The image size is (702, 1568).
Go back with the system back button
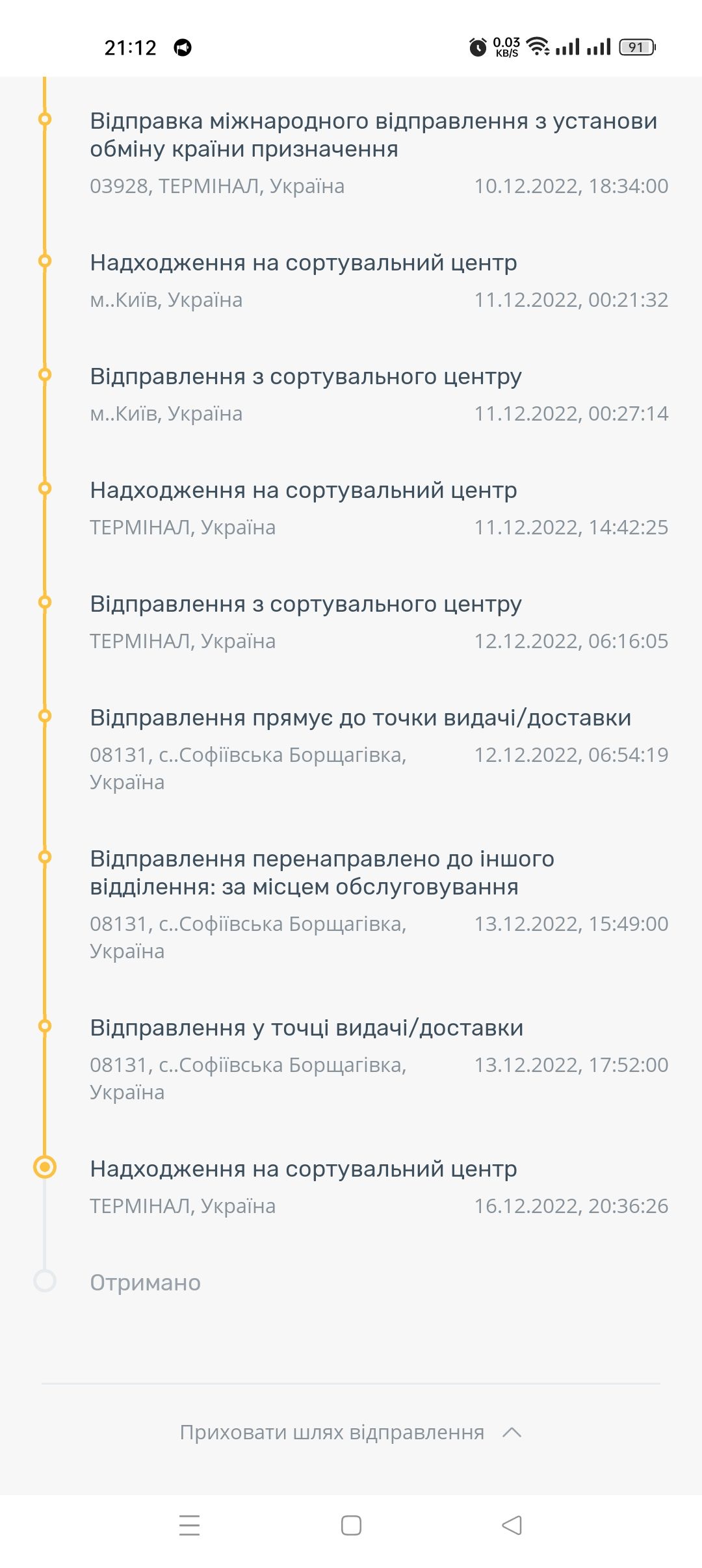pyautogui.click(x=512, y=1525)
